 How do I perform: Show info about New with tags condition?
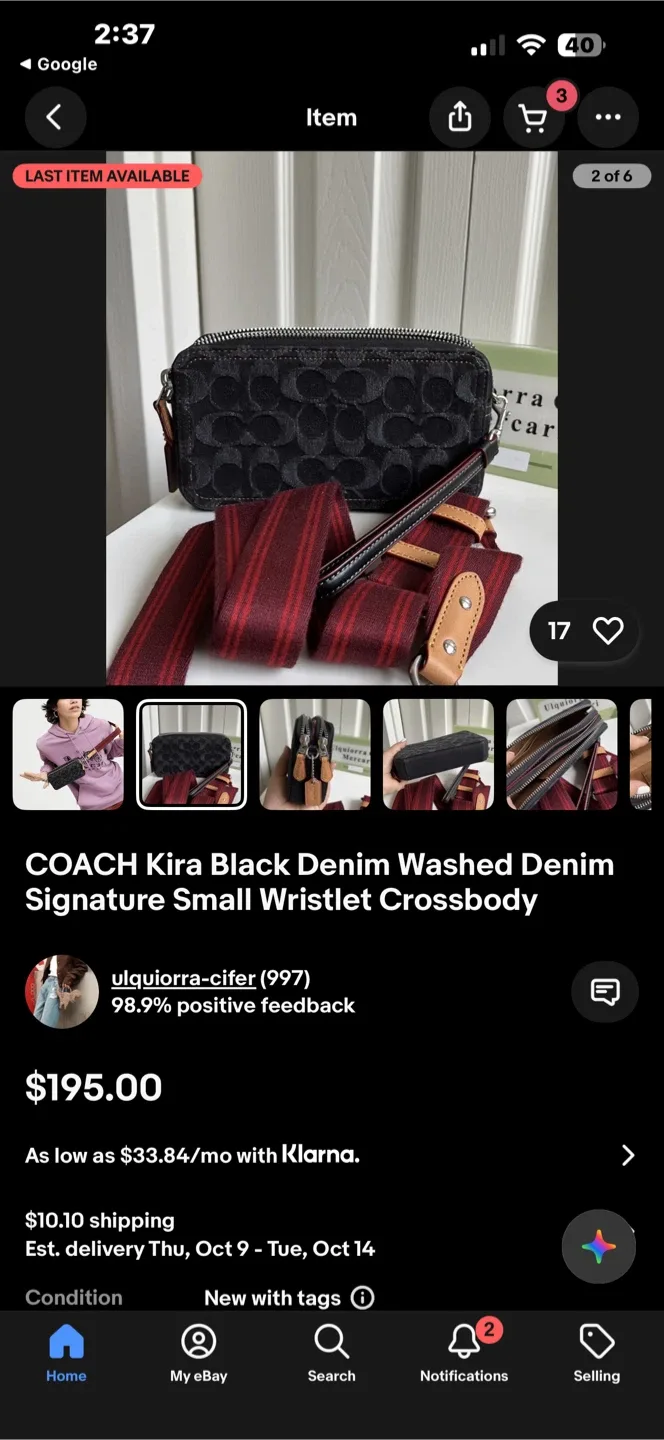pos(363,1298)
